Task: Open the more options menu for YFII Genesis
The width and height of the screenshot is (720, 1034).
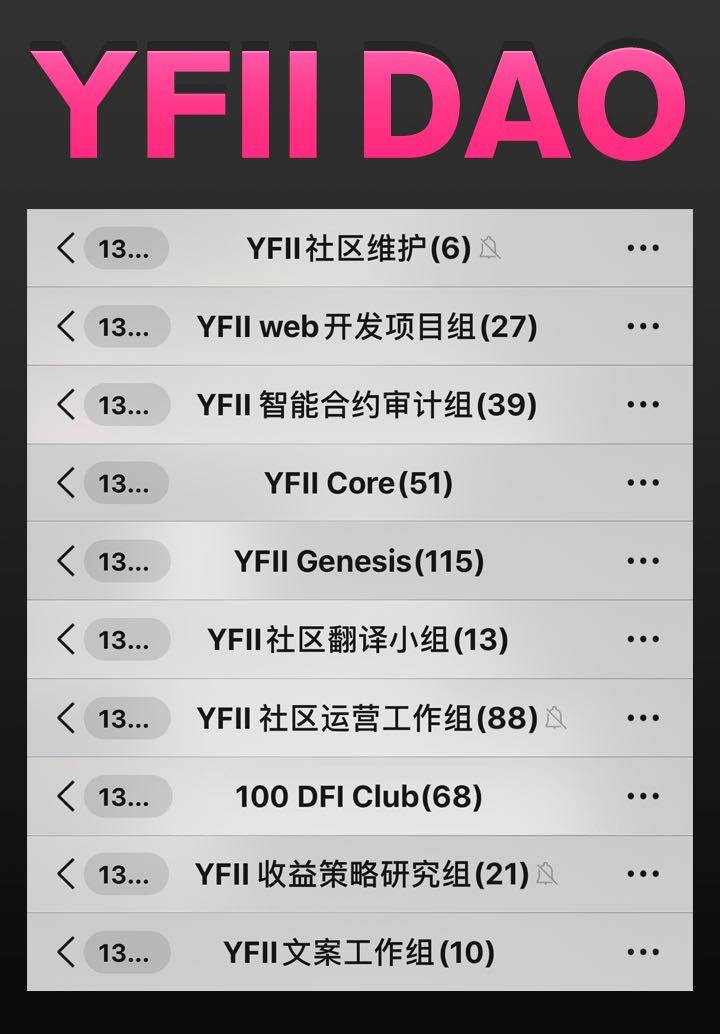Action: [x=644, y=560]
